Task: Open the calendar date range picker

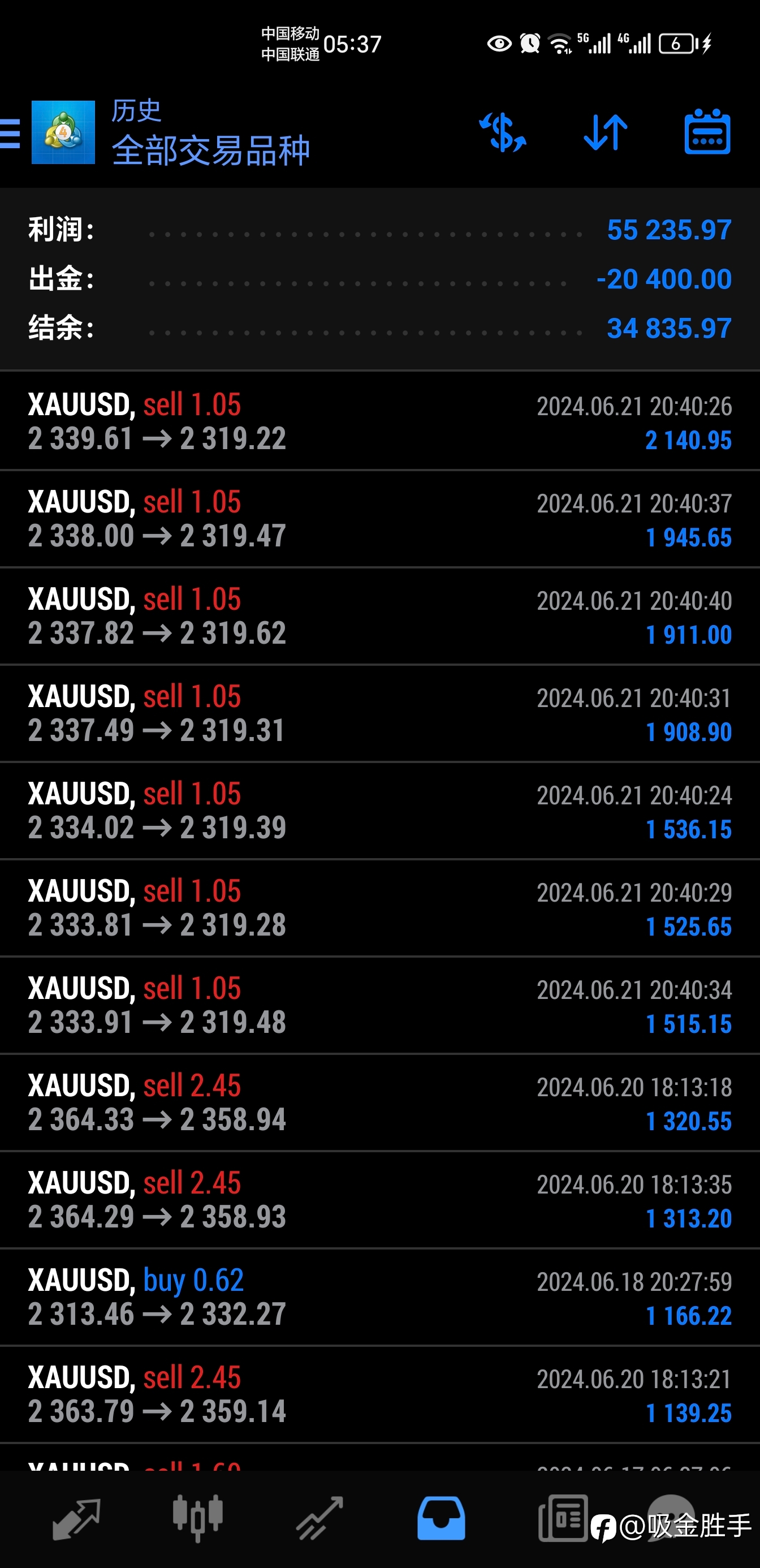Action: point(707,131)
